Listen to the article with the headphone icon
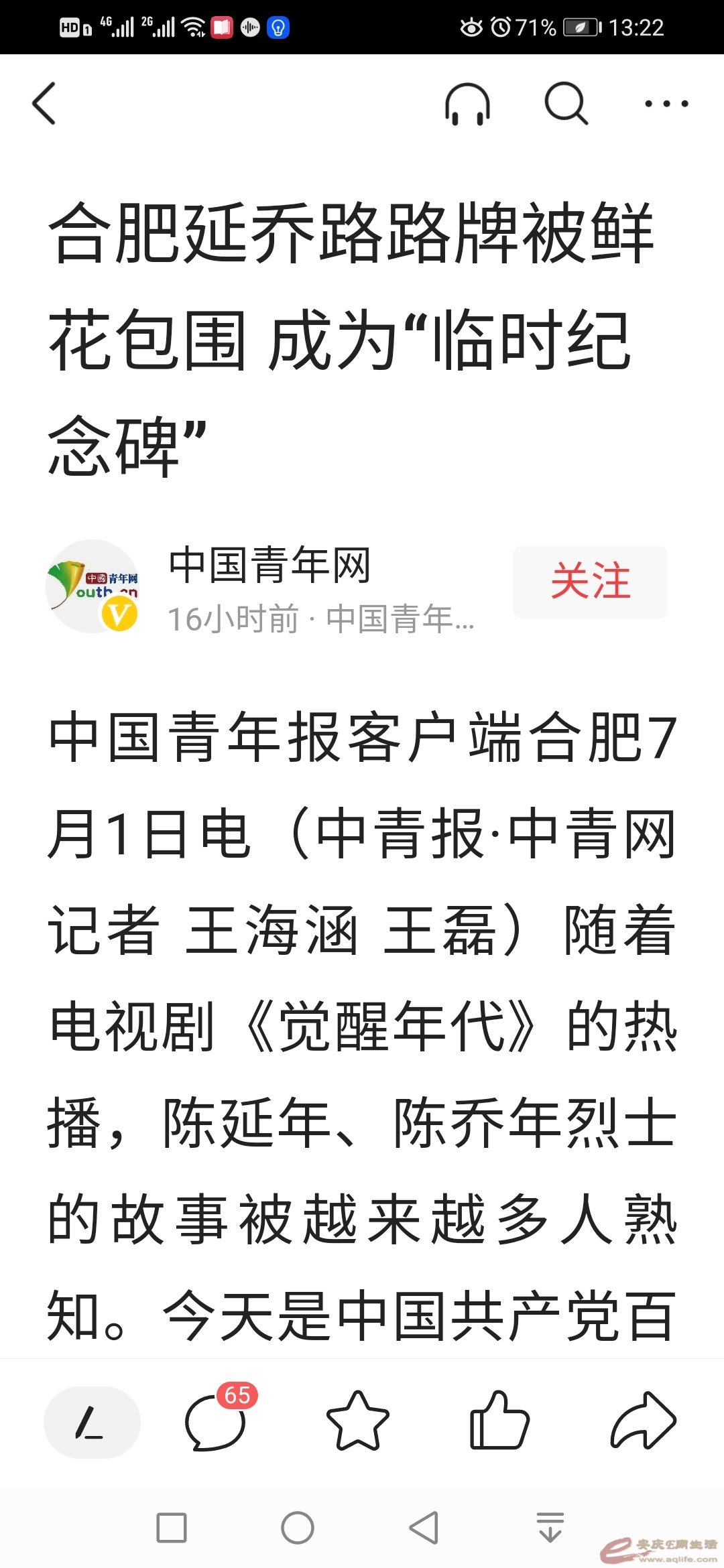The height and width of the screenshot is (1568, 724). [x=467, y=105]
